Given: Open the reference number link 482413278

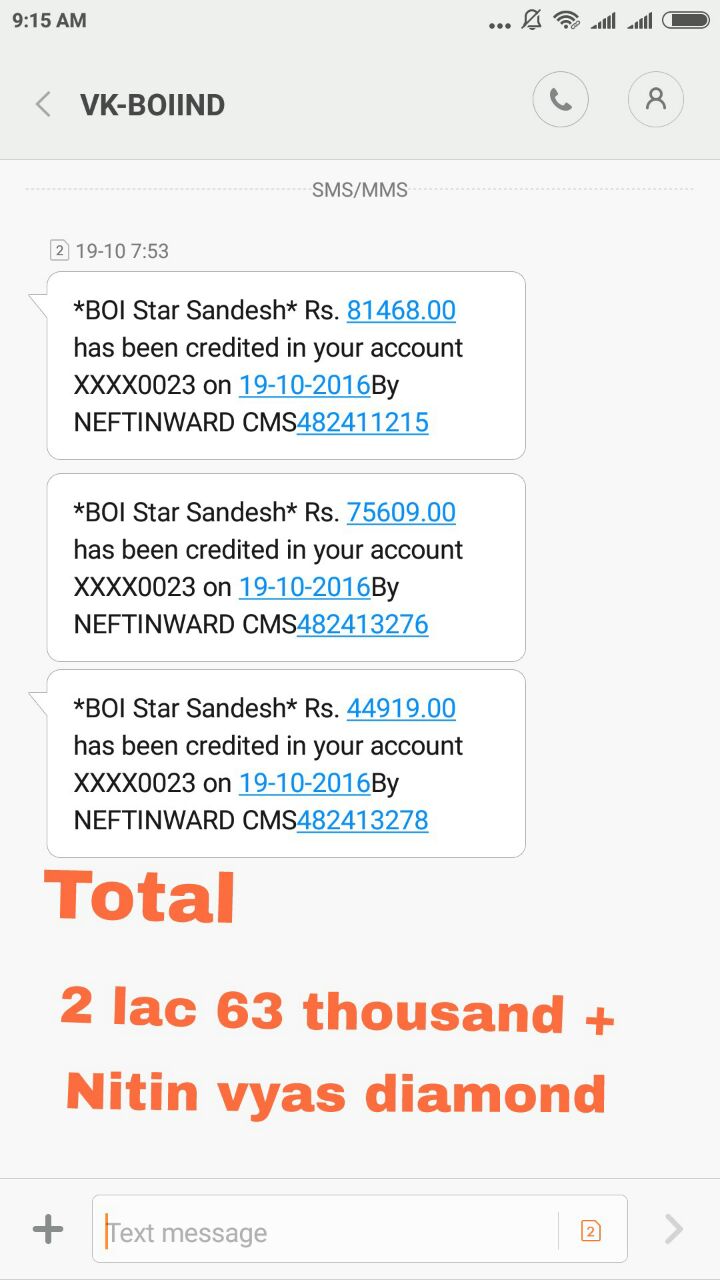Looking at the screenshot, I should coord(363,820).
